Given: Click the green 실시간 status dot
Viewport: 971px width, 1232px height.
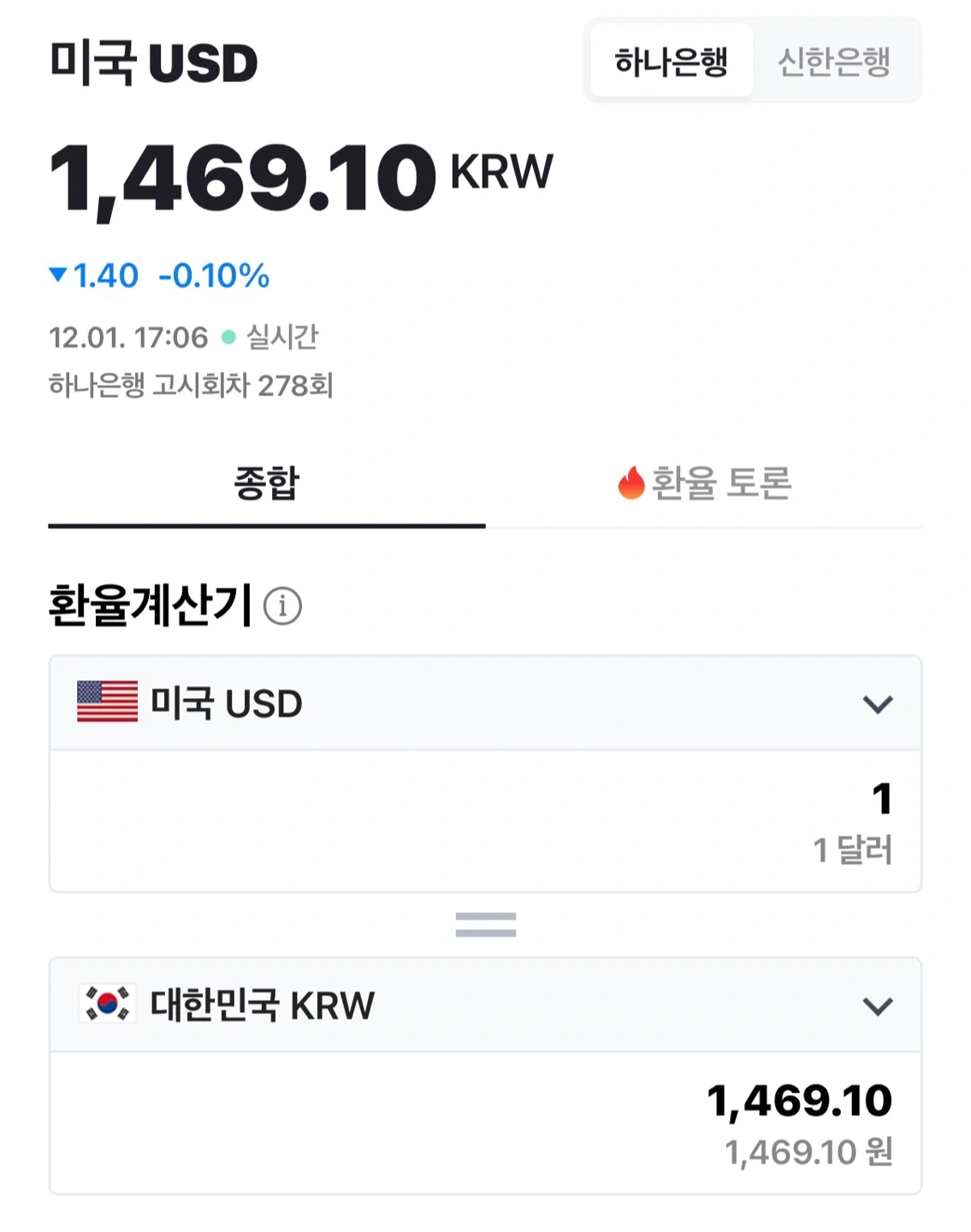Looking at the screenshot, I should tap(225, 339).
